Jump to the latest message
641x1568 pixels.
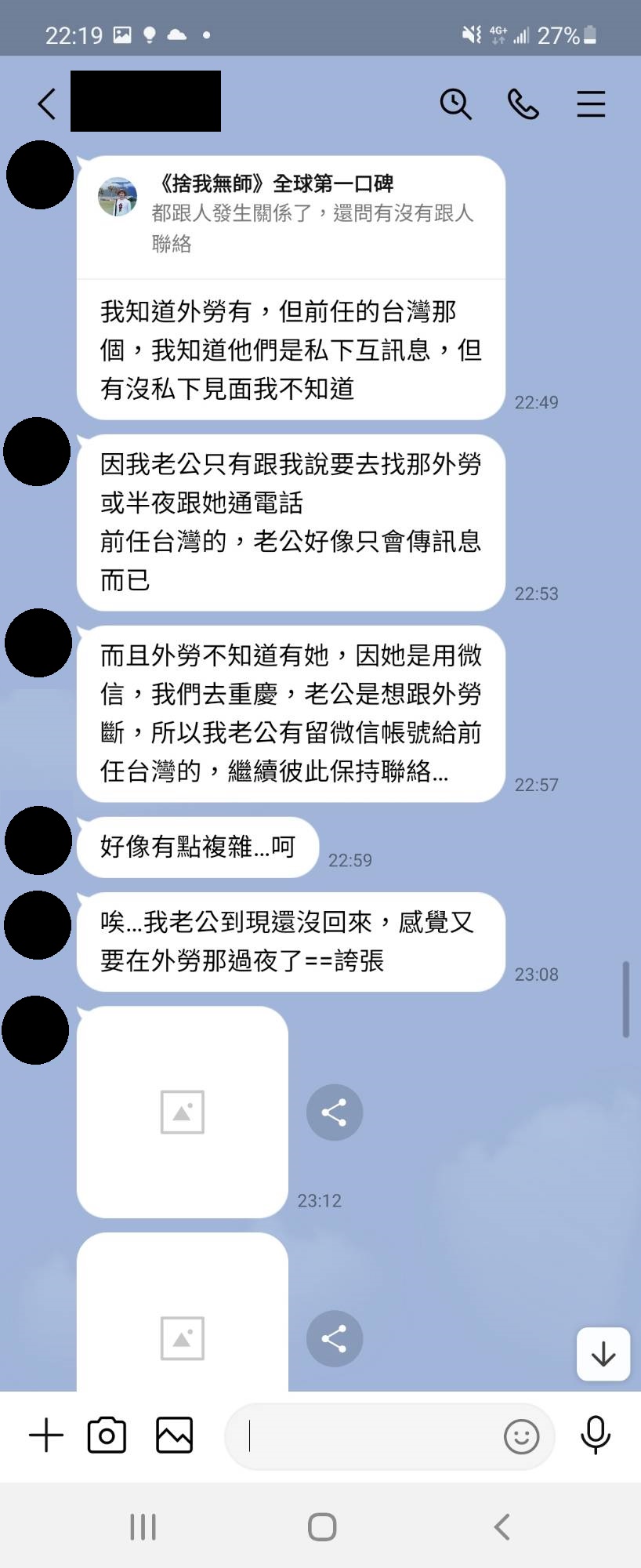(x=603, y=1354)
